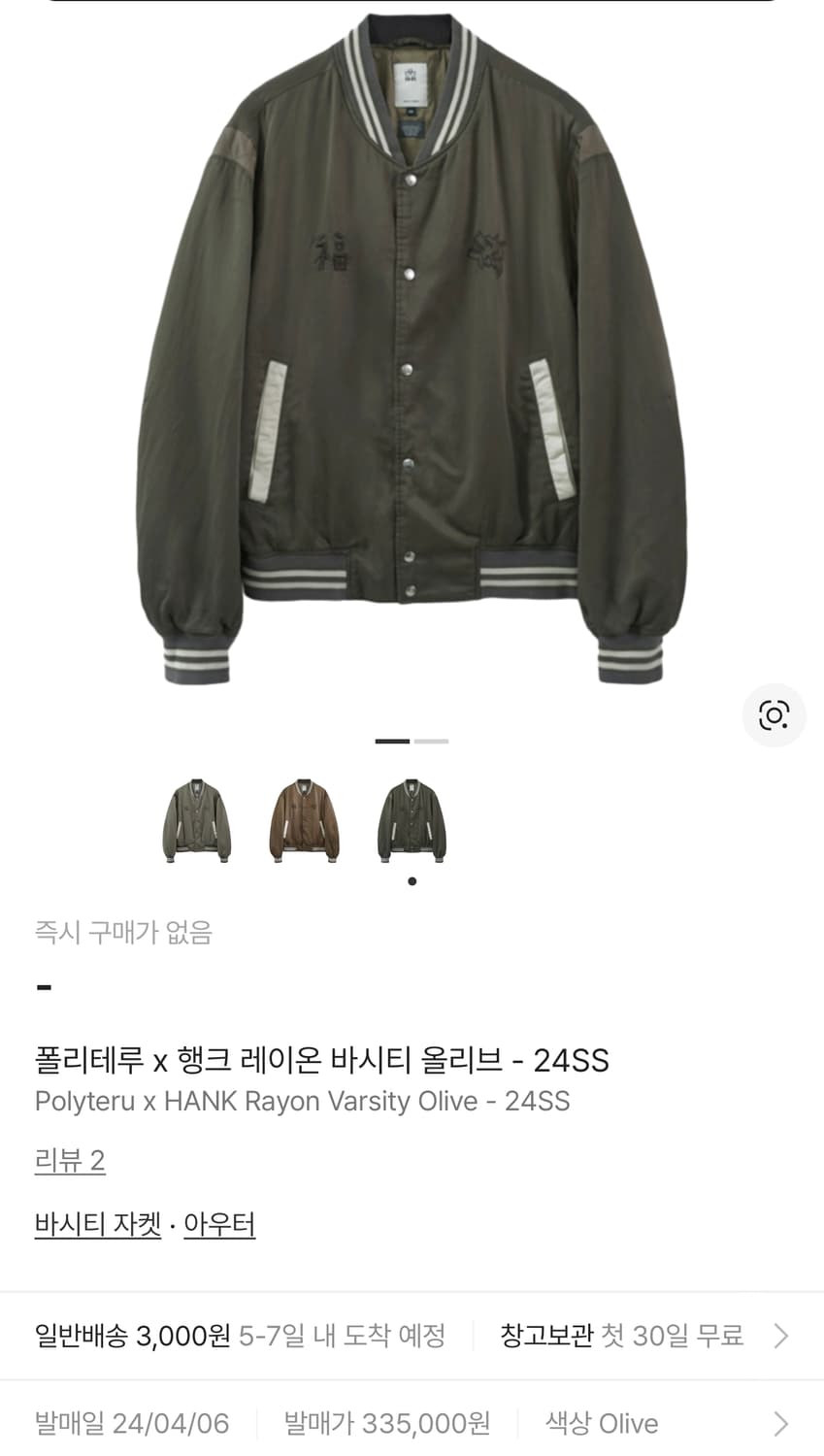Expand the 창고보관 storage details chevron
This screenshot has width=824, height=1456.
coord(779,1335)
